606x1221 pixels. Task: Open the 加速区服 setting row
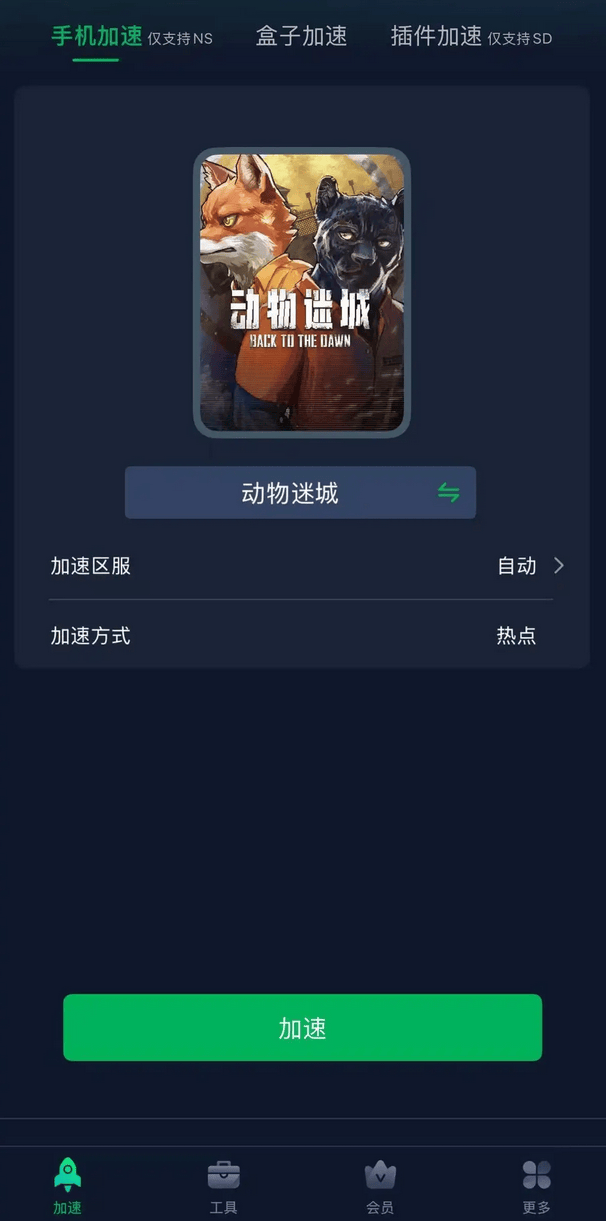[x=301, y=566]
